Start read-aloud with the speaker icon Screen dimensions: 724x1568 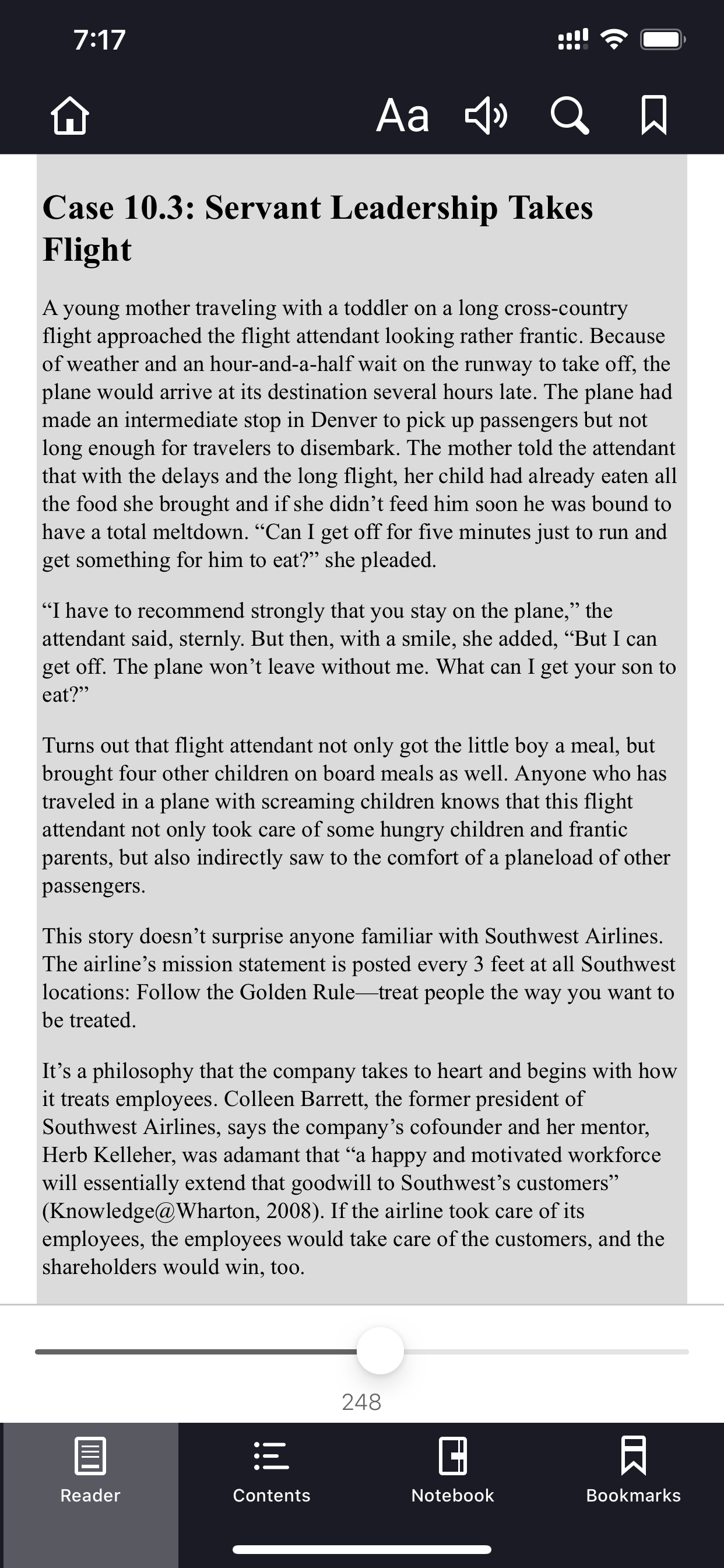[x=486, y=115]
